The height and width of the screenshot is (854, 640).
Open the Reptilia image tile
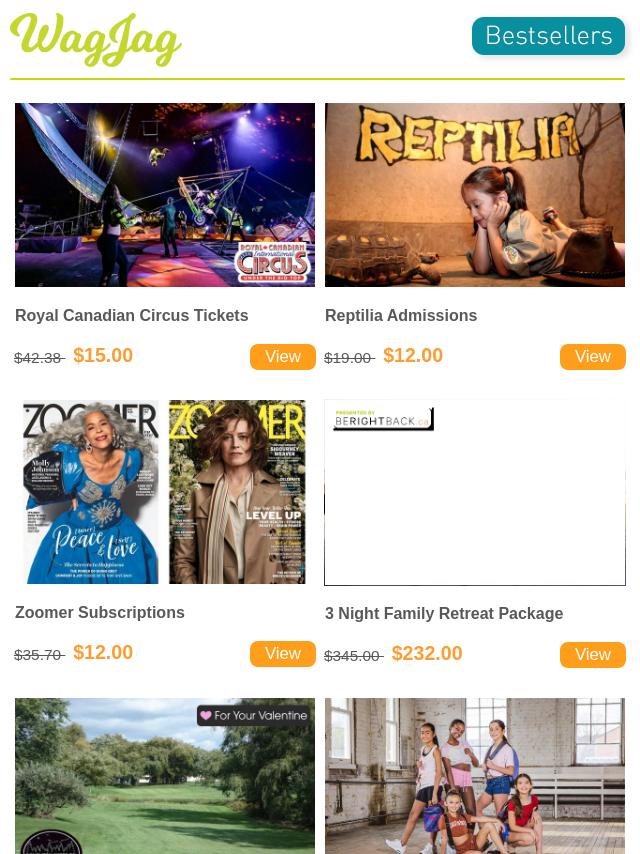pyautogui.click(x=475, y=195)
